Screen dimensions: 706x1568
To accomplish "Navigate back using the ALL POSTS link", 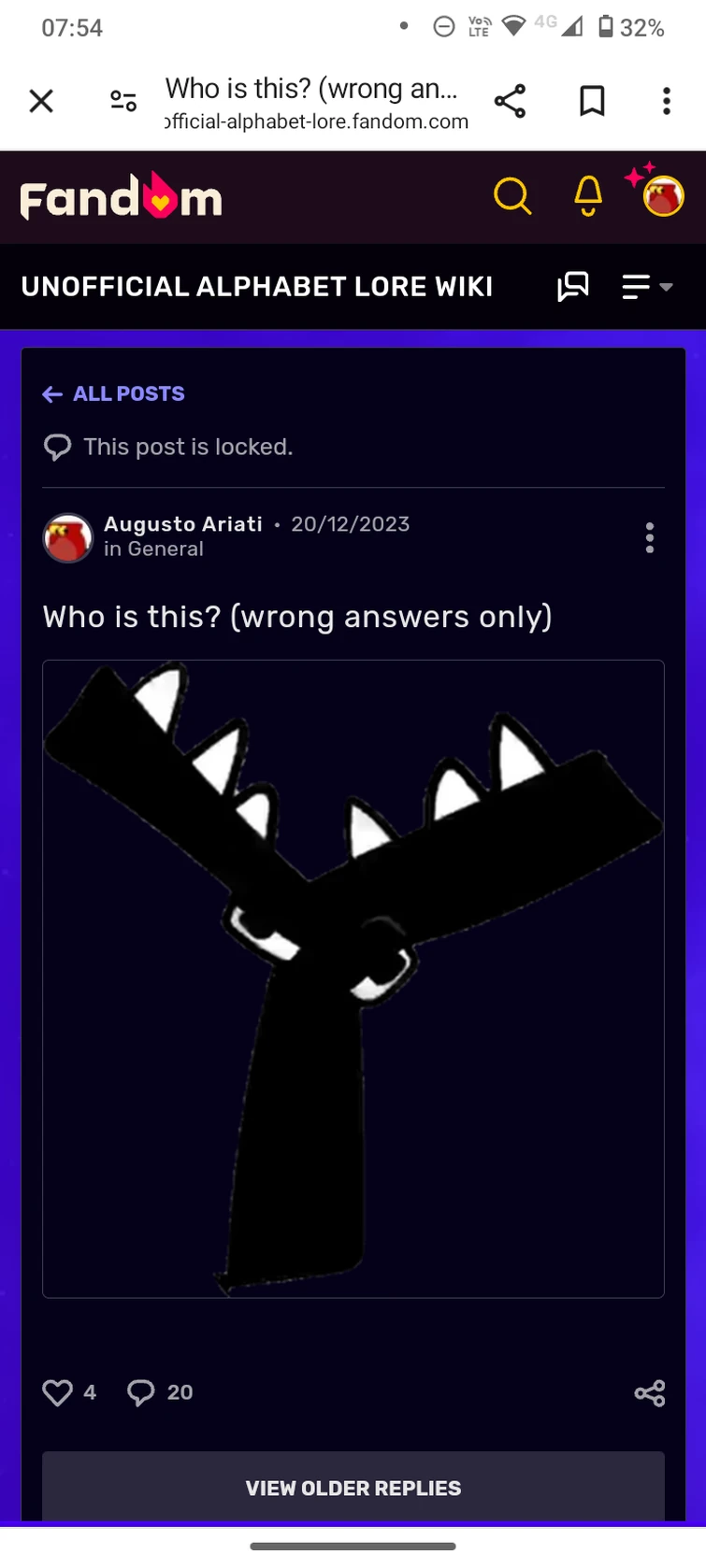I will click(x=112, y=394).
